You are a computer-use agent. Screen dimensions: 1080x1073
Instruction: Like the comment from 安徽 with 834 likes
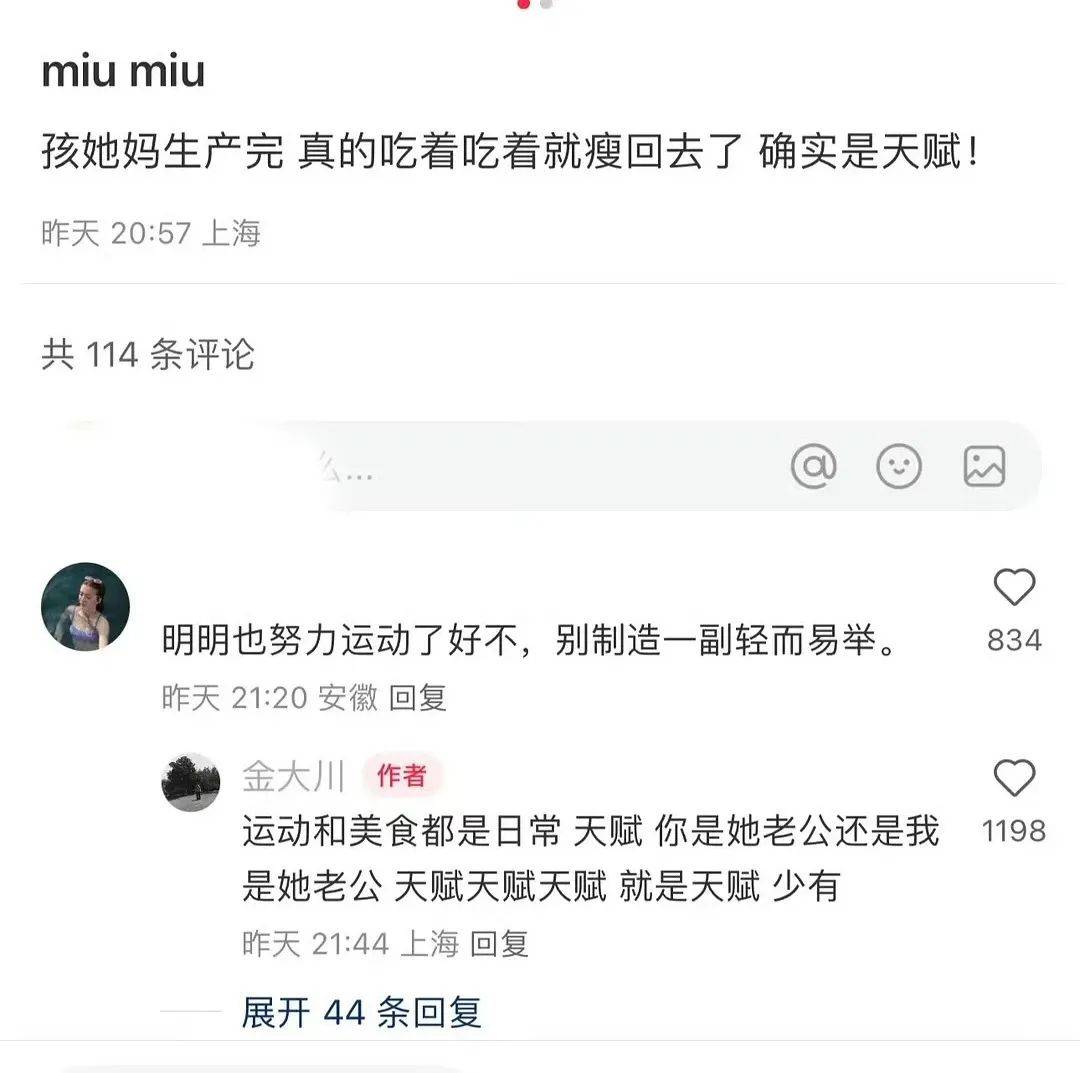pyautogui.click(x=1014, y=588)
